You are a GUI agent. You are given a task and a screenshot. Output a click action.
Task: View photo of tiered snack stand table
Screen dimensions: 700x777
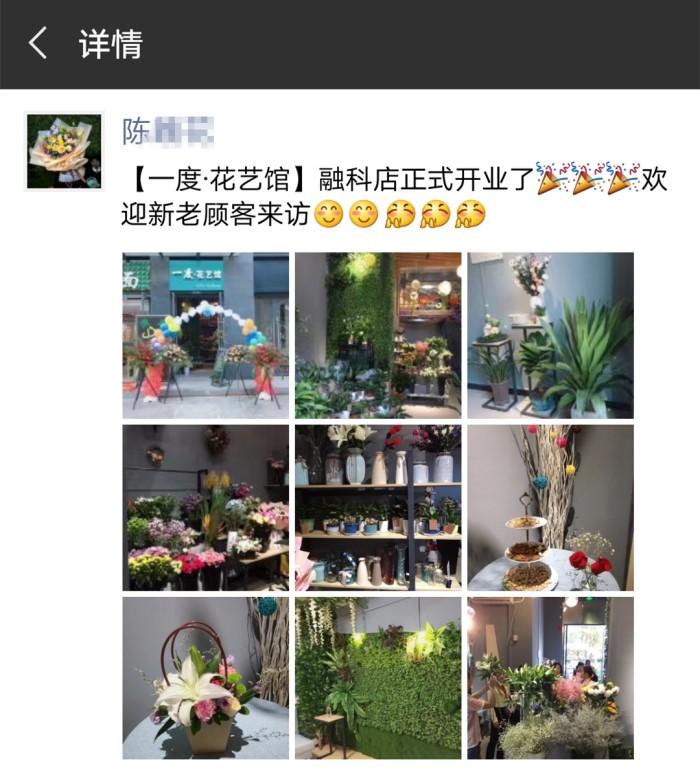(550, 507)
